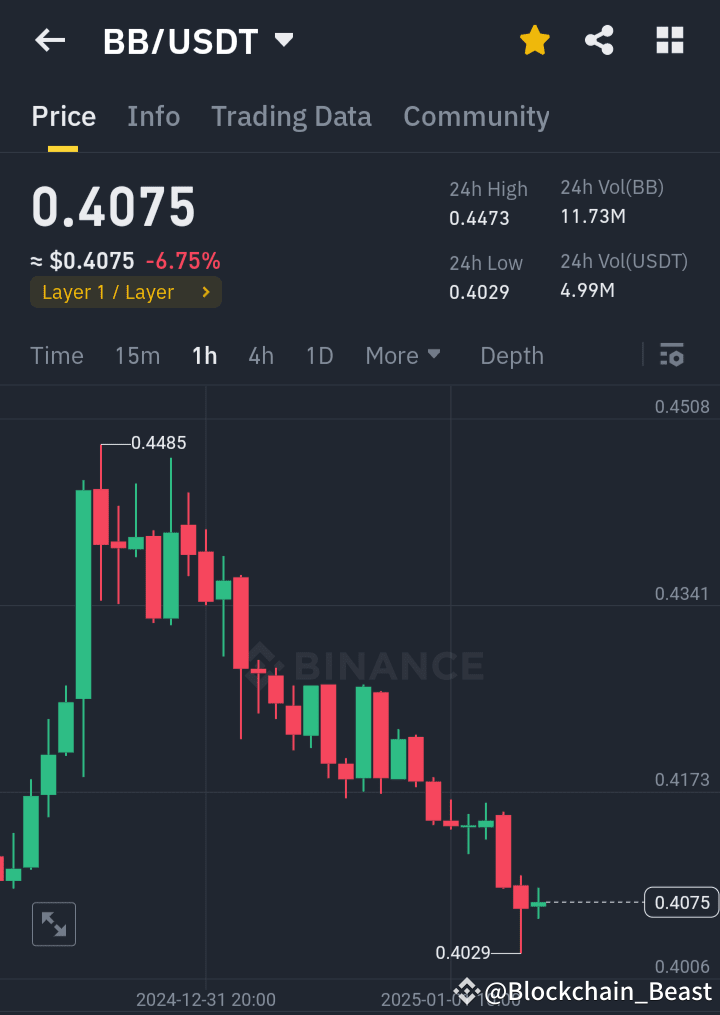Open the share options
This screenshot has width=720, height=1015.
(599, 40)
